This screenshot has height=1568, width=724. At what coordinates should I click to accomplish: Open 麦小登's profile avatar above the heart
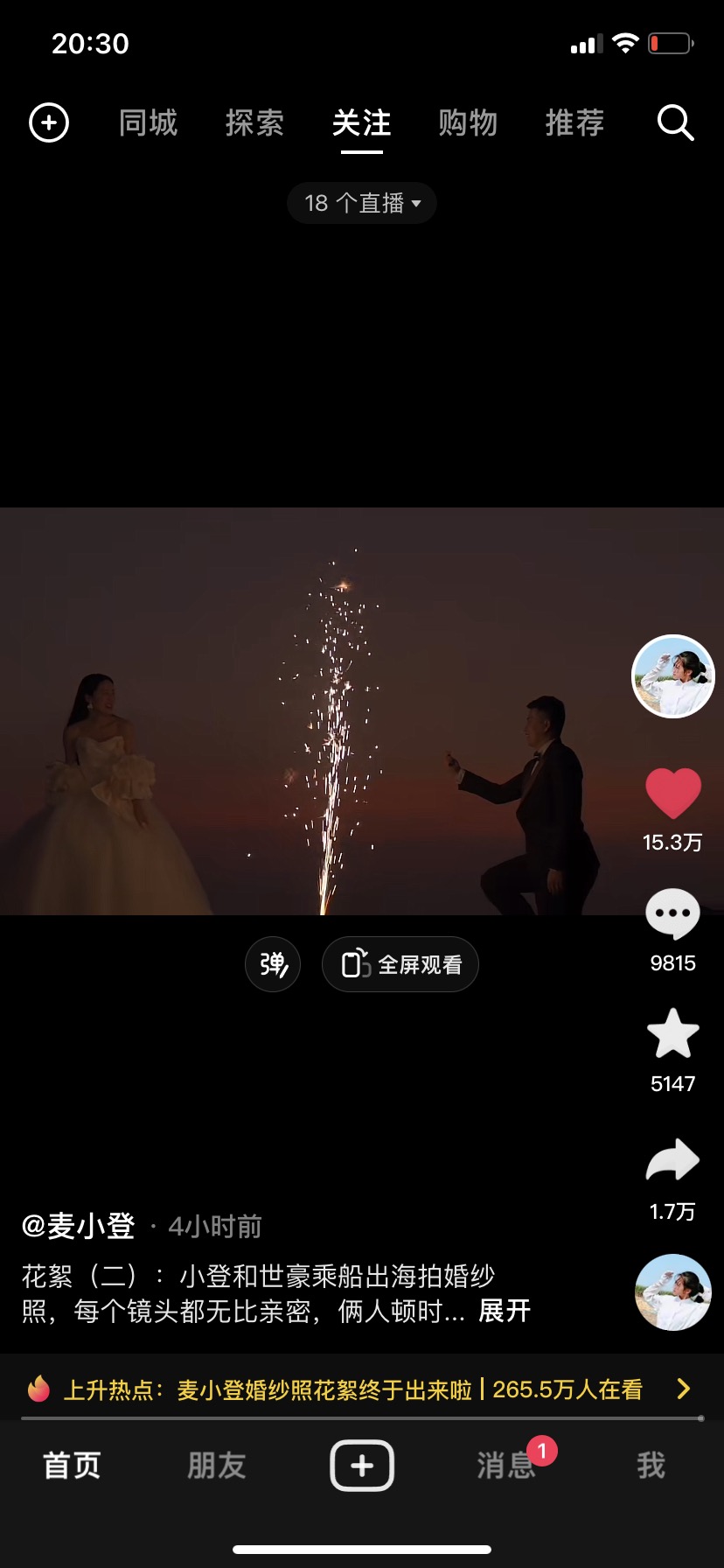coord(673,676)
